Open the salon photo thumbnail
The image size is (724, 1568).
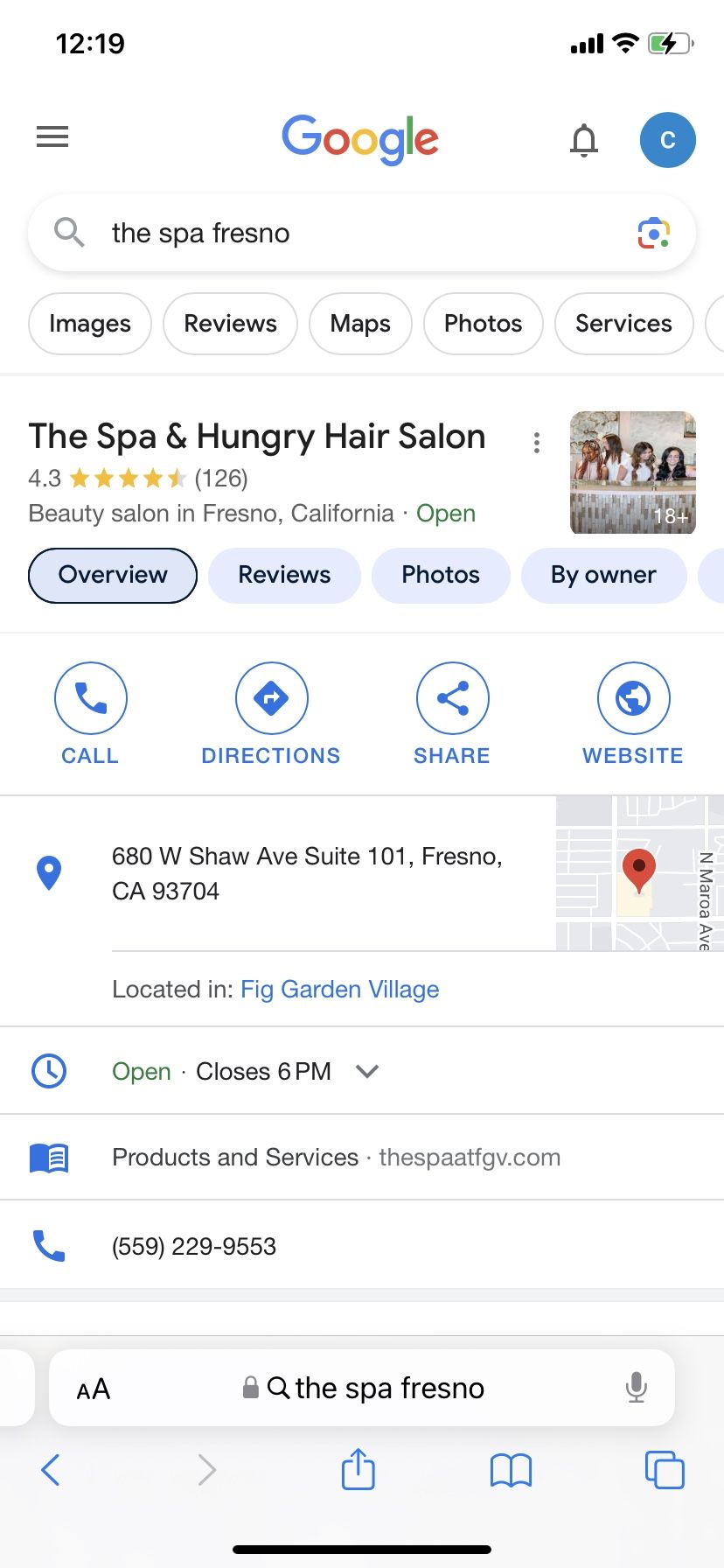click(x=633, y=472)
